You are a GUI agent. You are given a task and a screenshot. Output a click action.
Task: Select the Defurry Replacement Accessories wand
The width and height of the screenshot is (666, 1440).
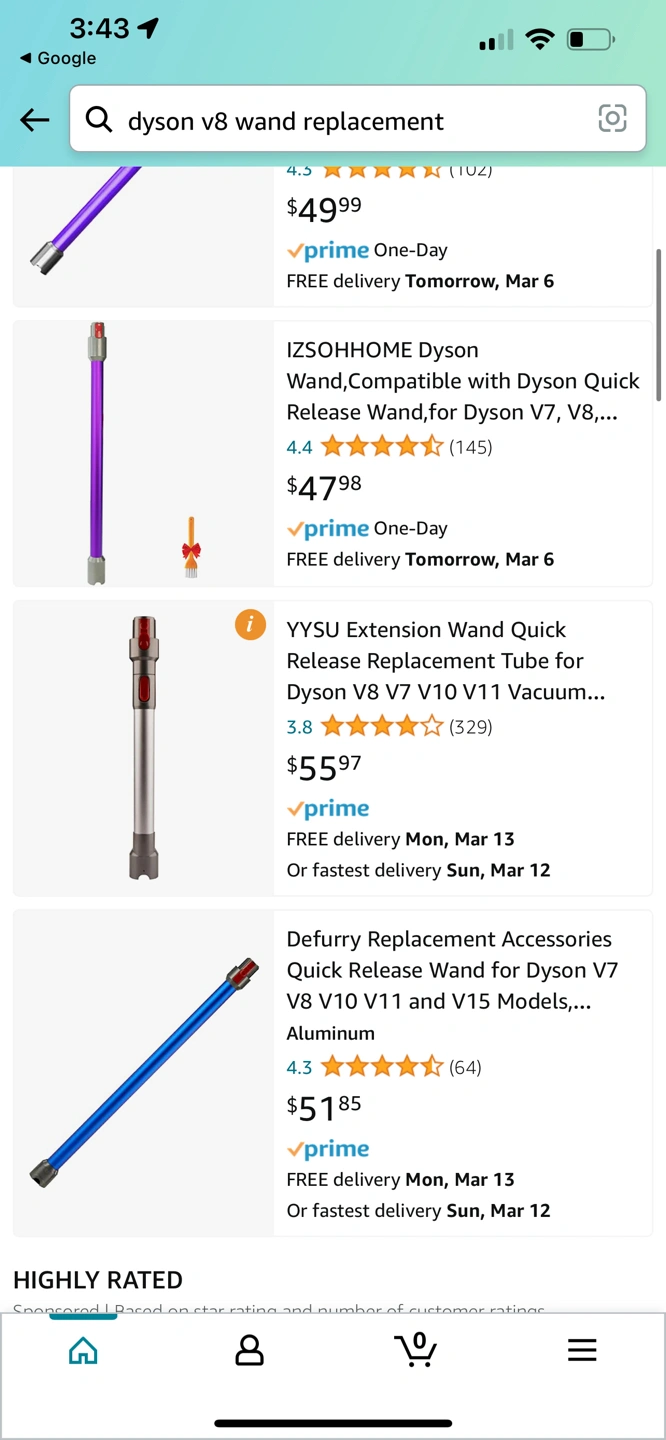coord(452,970)
